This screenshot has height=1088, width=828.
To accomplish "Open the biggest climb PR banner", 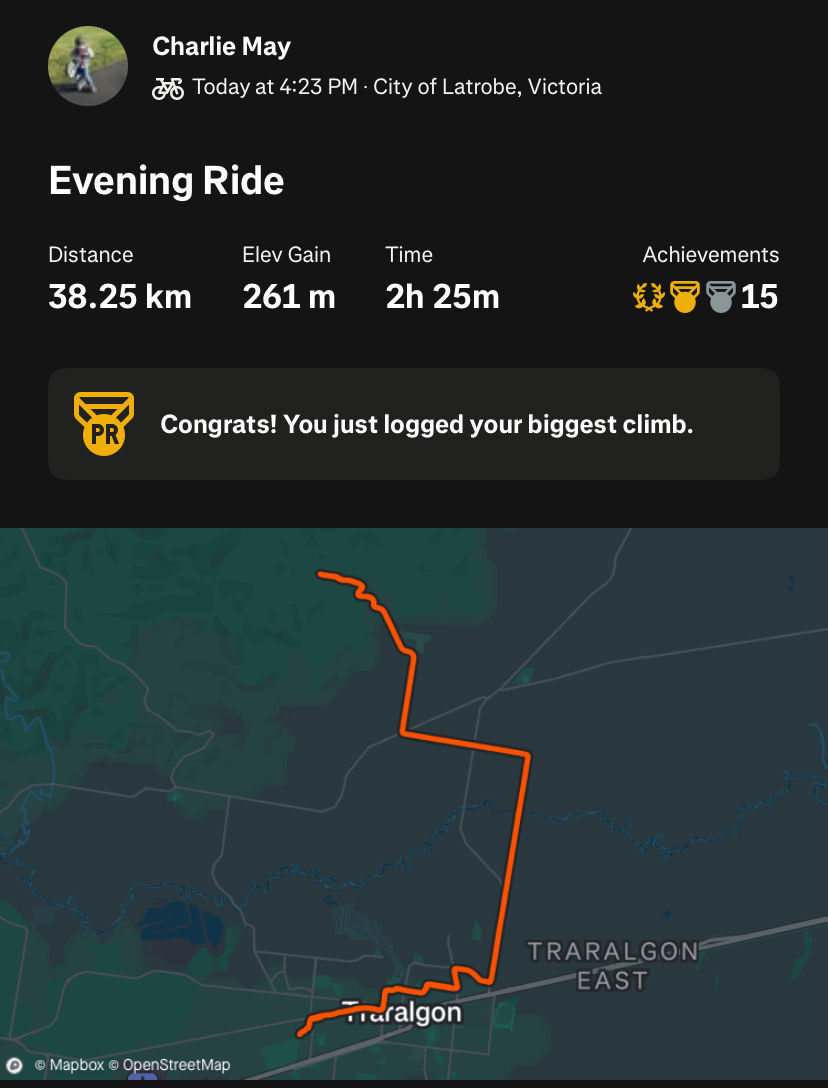I will pos(414,424).
